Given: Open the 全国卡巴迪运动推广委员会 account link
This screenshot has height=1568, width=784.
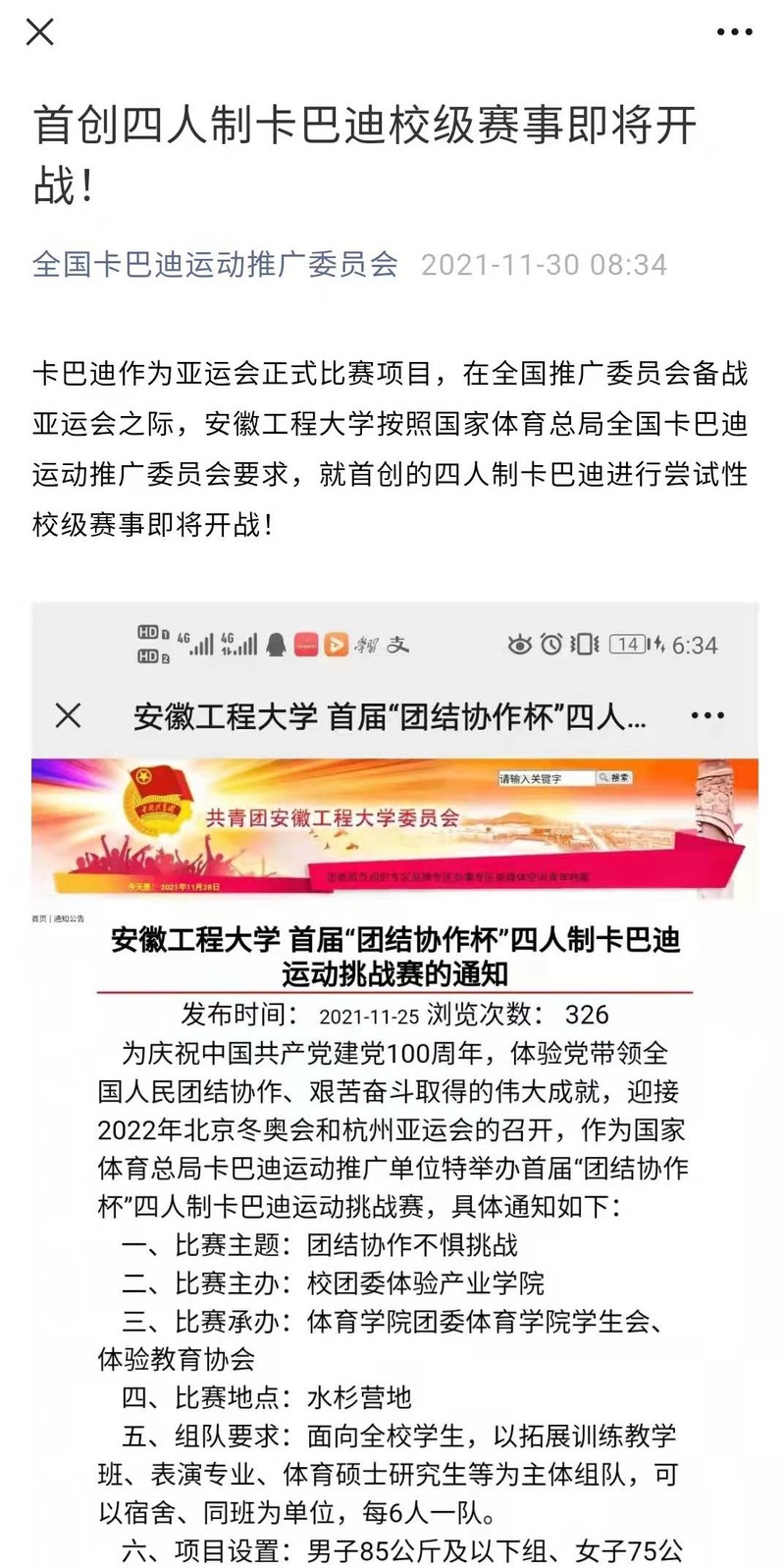Looking at the screenshot, I should tap(216, 264).
